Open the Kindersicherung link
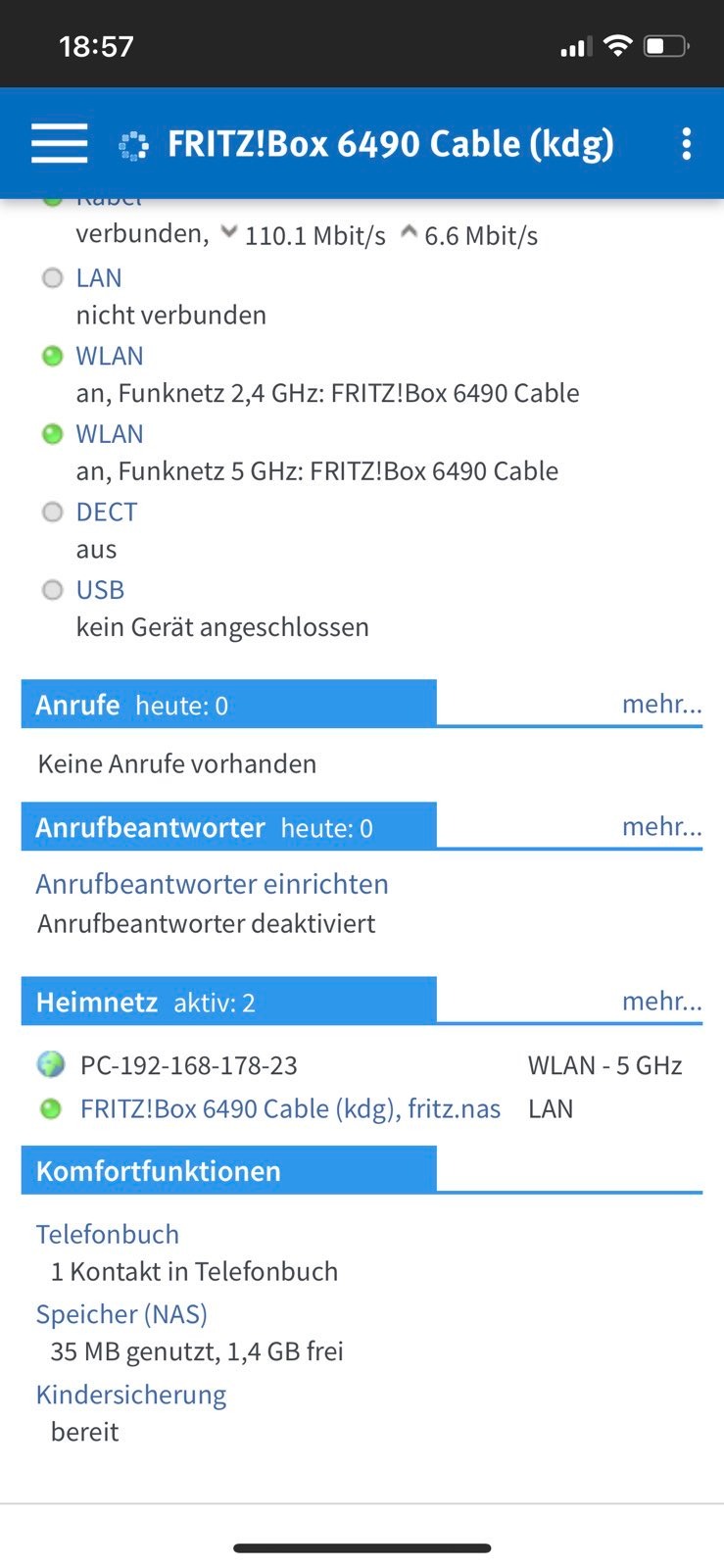This screenshot has height=1568, width=724. click(x=131, y=1395)
